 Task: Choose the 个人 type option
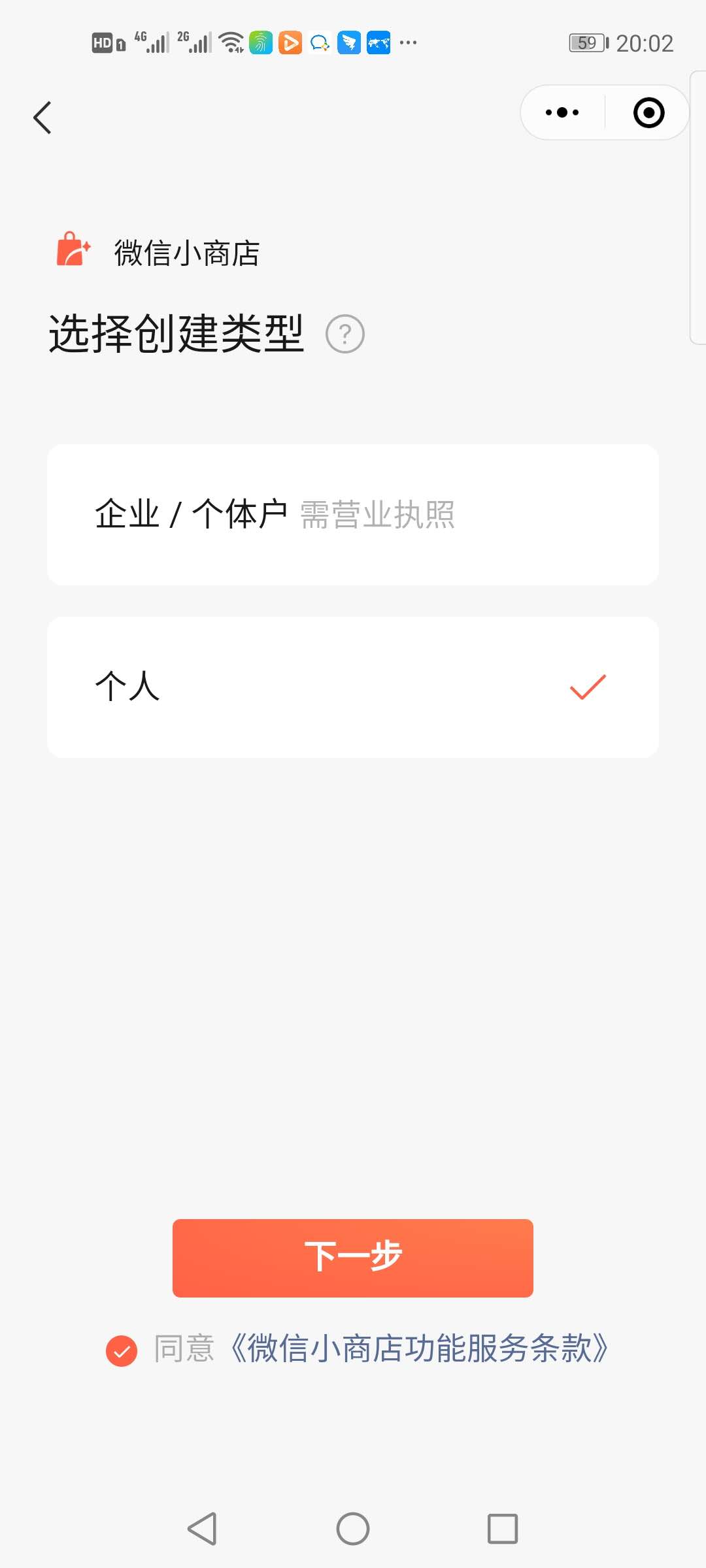[353, 687]
